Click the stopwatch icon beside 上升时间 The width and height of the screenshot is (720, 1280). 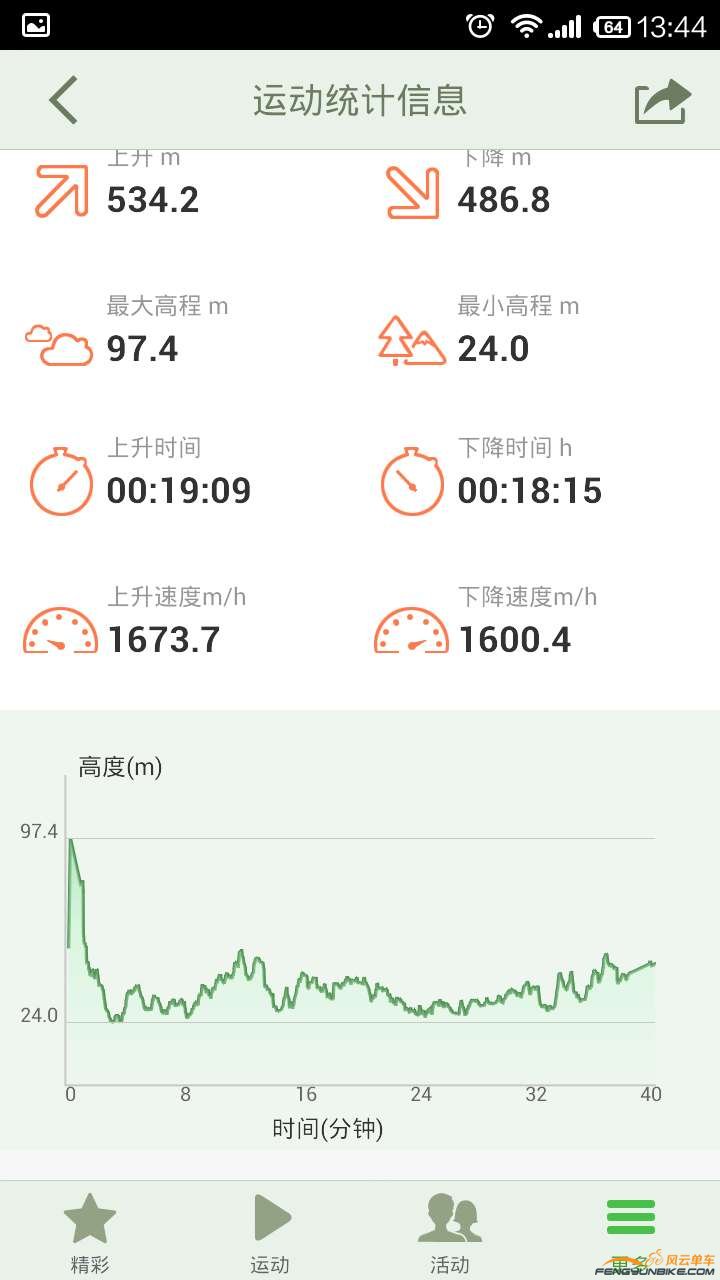pyautogui.click(x=60, y=481)
